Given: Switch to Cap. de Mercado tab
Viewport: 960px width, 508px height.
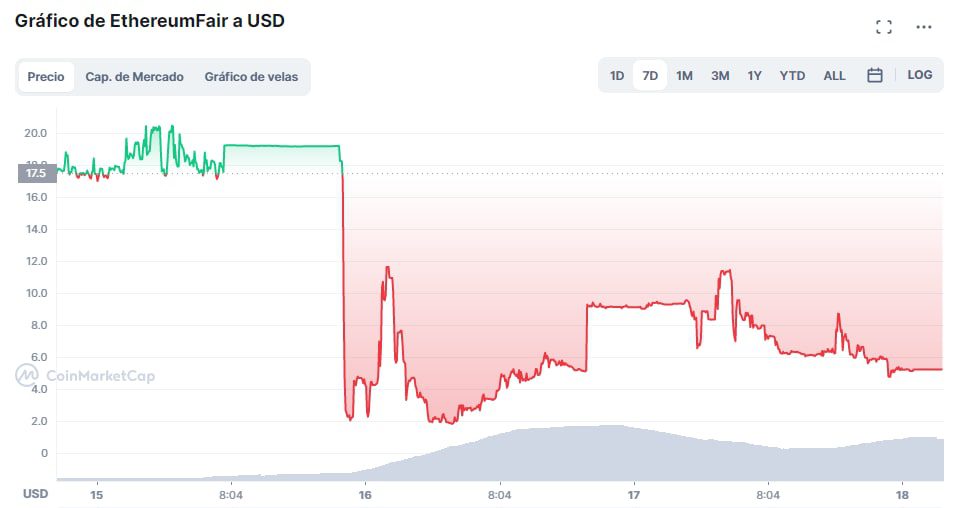Looking at the screenshot, I should pyautogui.click(x=135, y=77).
